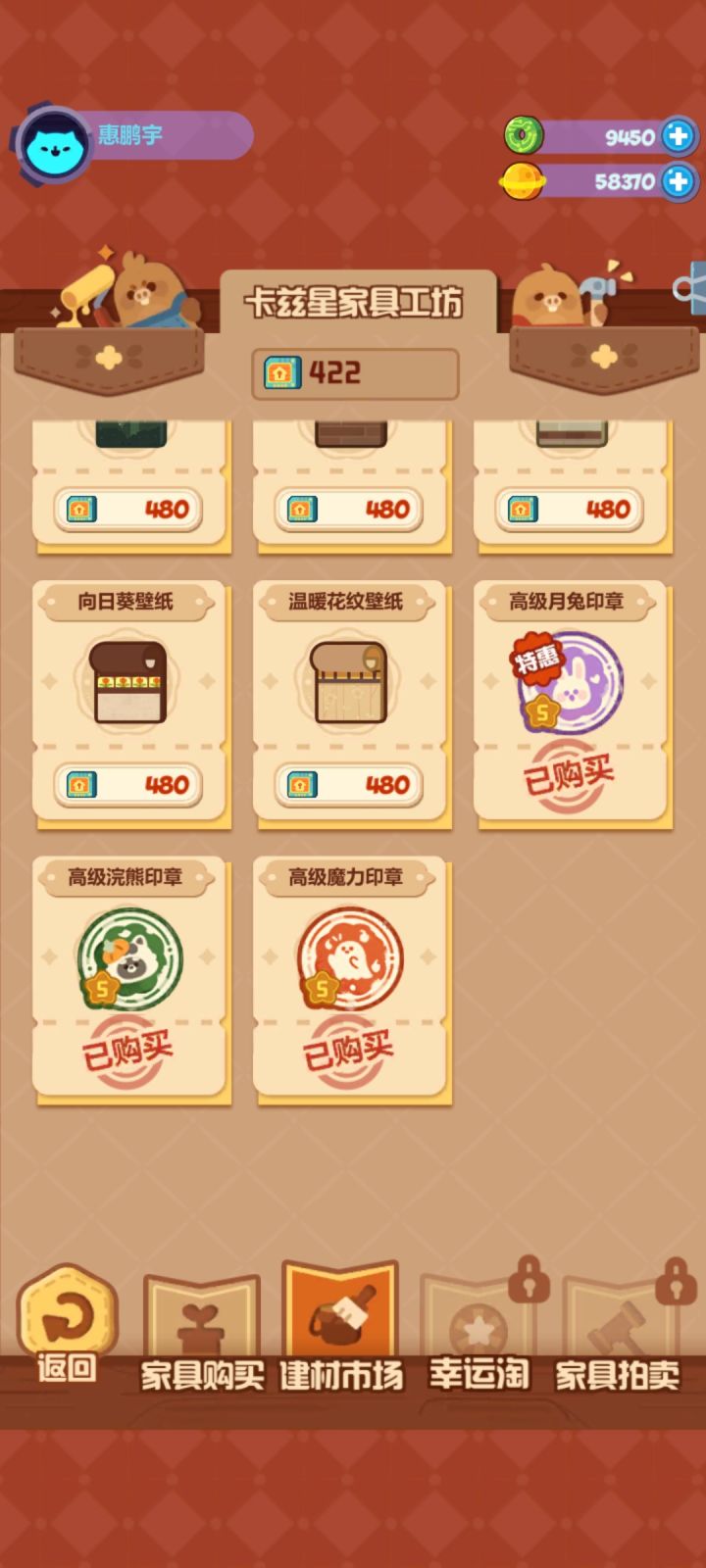Tap the 已购买 stamp on 高级魔力印章

(x=351, y=1048)
